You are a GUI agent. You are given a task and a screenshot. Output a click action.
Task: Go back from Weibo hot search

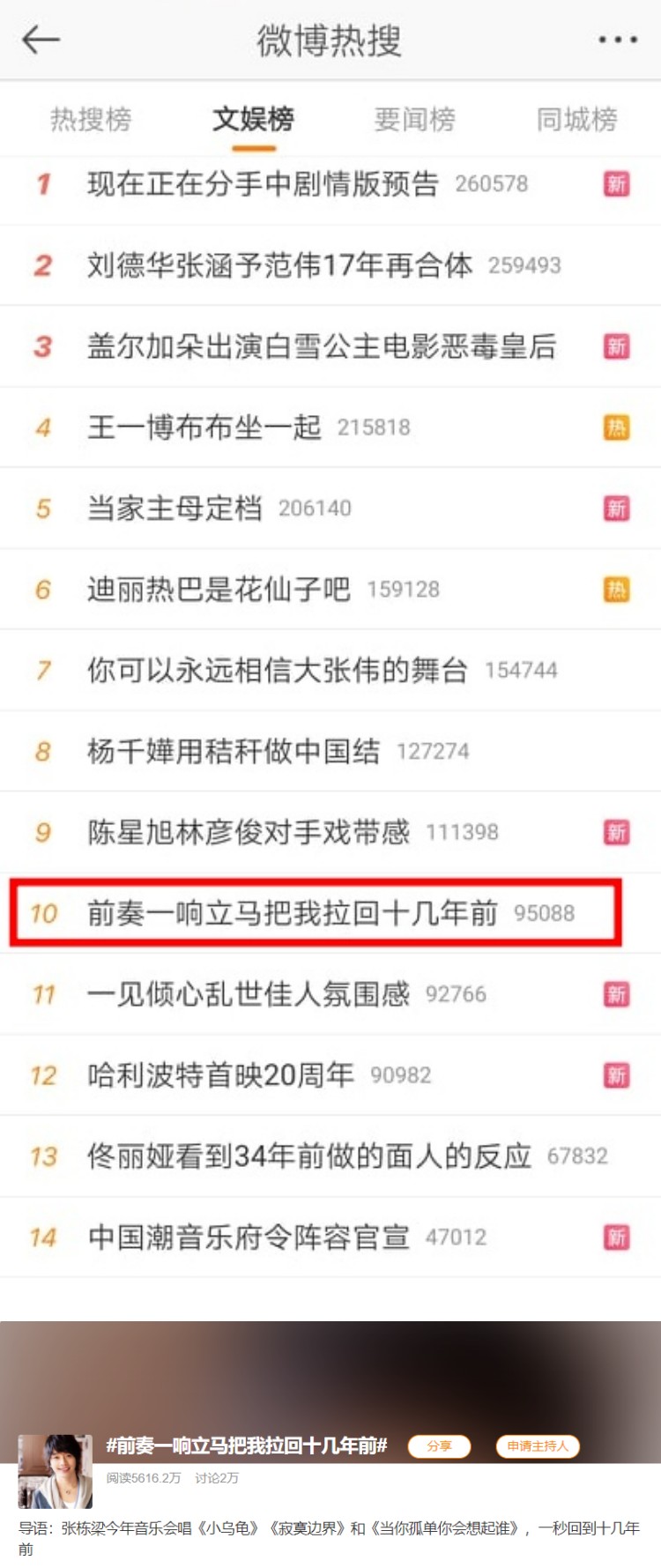coord(40,40)
